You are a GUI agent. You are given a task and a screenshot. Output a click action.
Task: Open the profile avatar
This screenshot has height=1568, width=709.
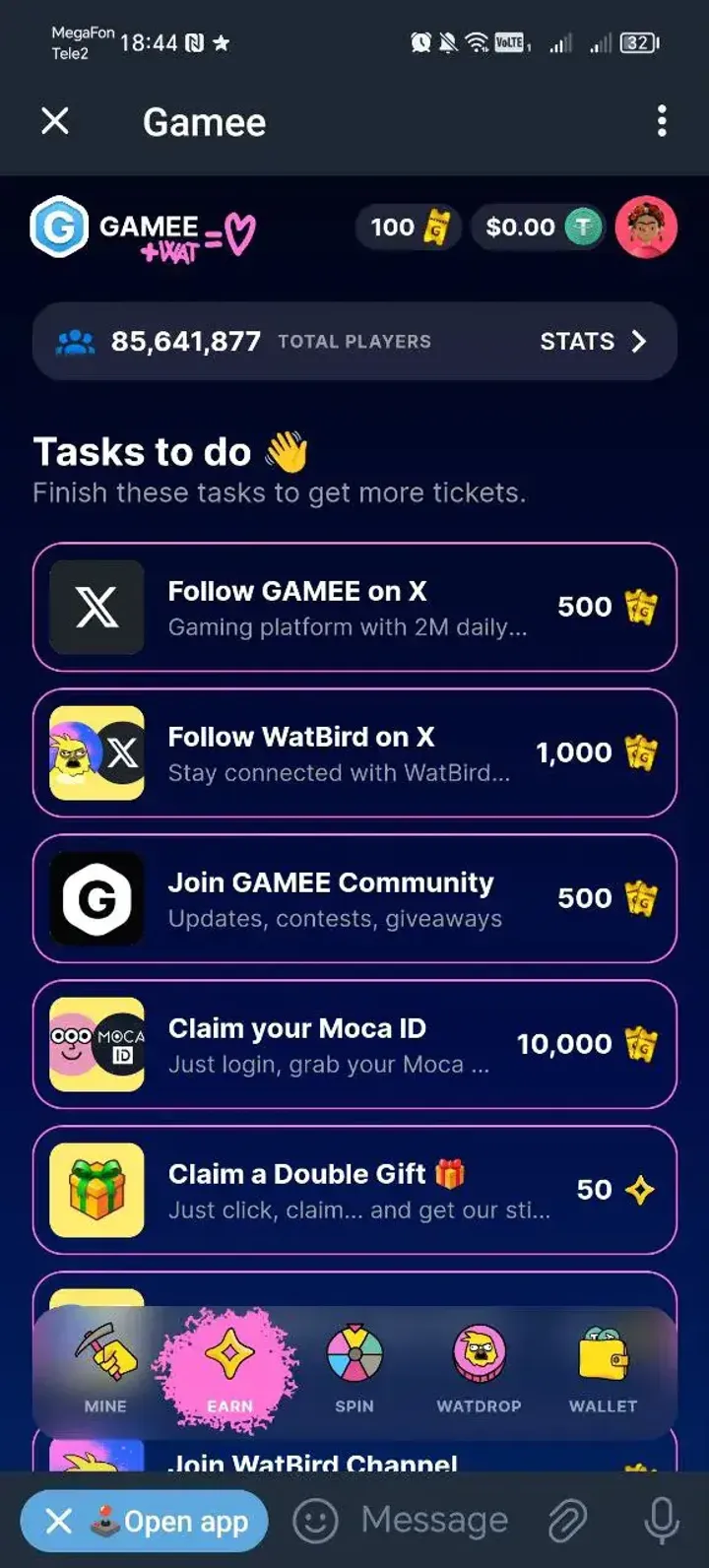(646, 228)
